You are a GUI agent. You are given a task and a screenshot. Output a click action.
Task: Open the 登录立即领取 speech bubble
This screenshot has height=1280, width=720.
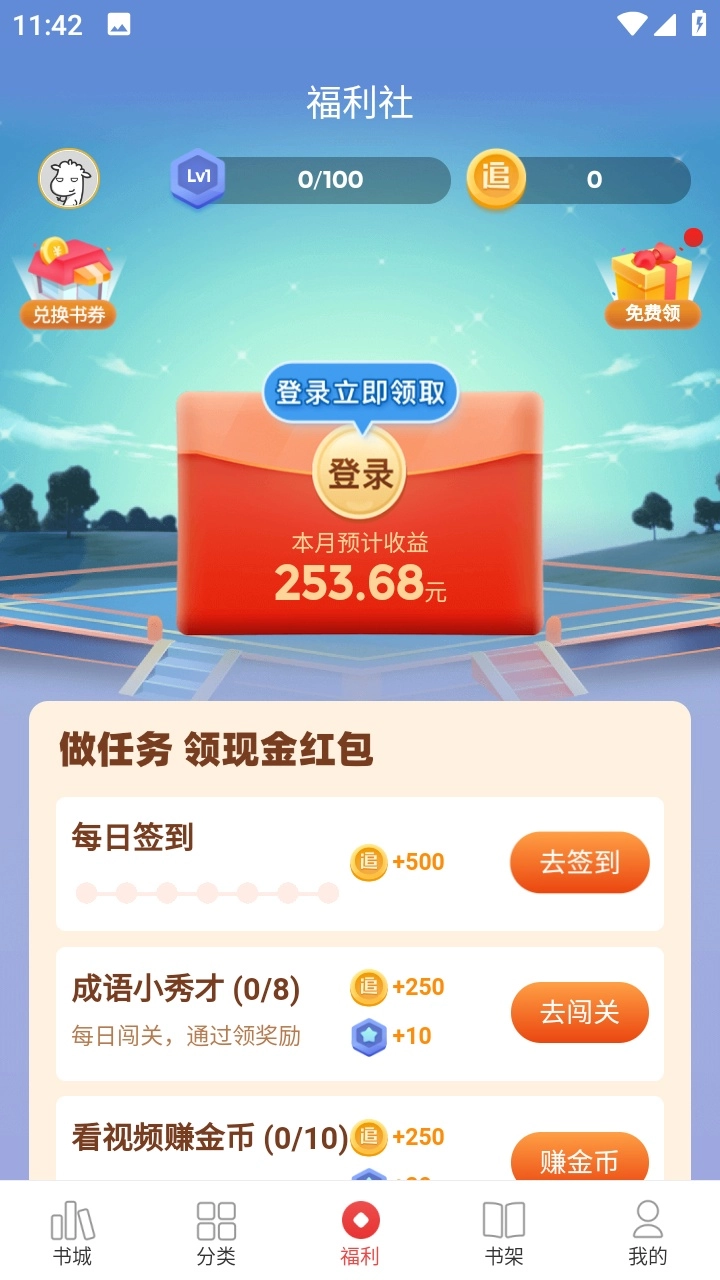(x=360, y=392)
